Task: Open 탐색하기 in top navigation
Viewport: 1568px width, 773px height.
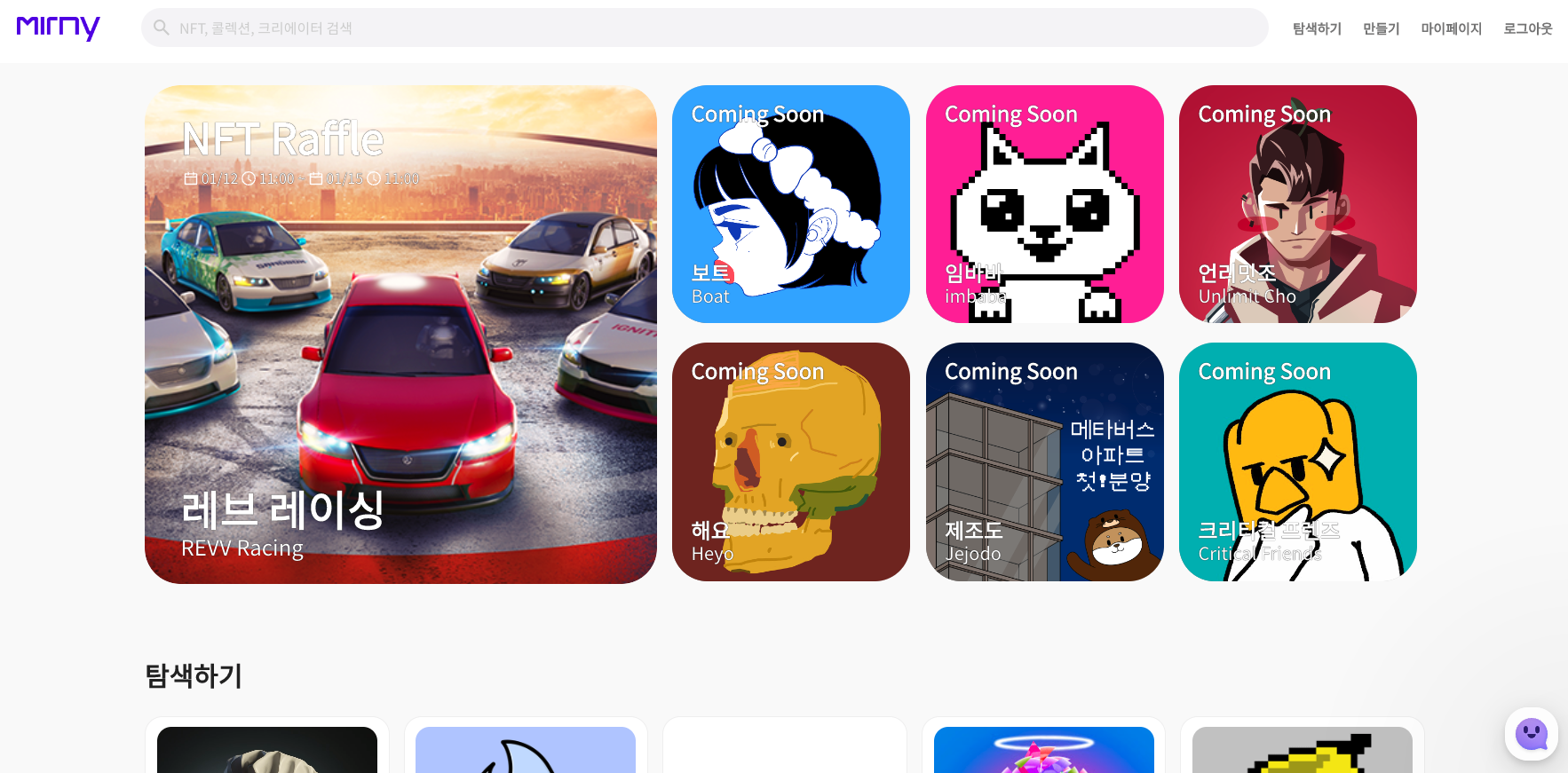Action: pyautogui.click(x=1317, y=28)
